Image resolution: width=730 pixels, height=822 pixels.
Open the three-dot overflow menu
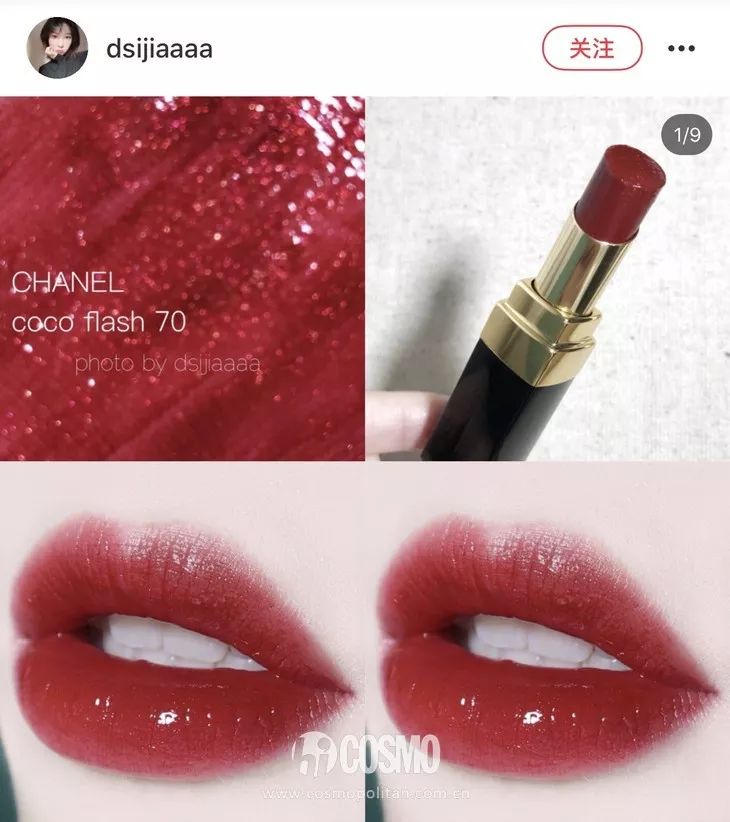click(x=681, y=48)
